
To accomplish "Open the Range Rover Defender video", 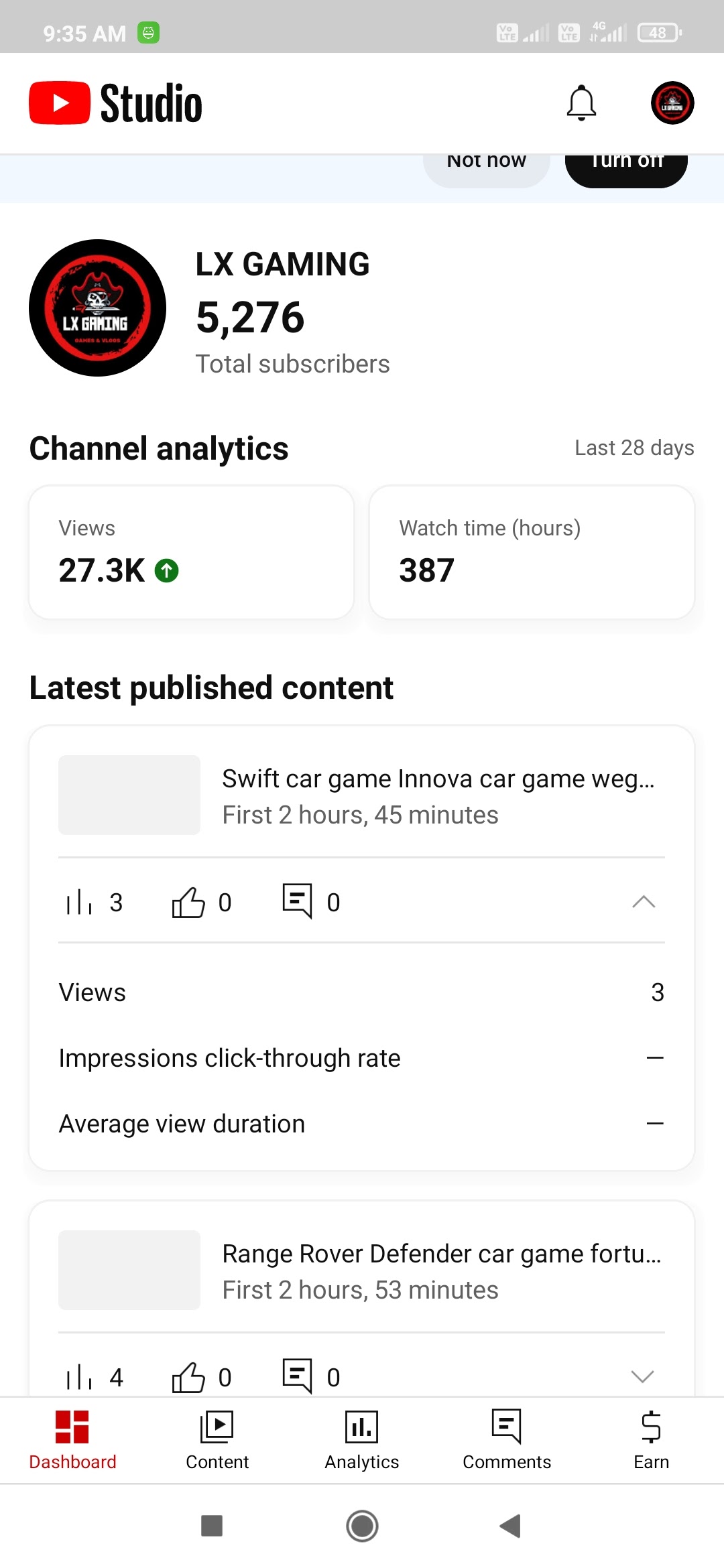I will [x=361, y=1270].
